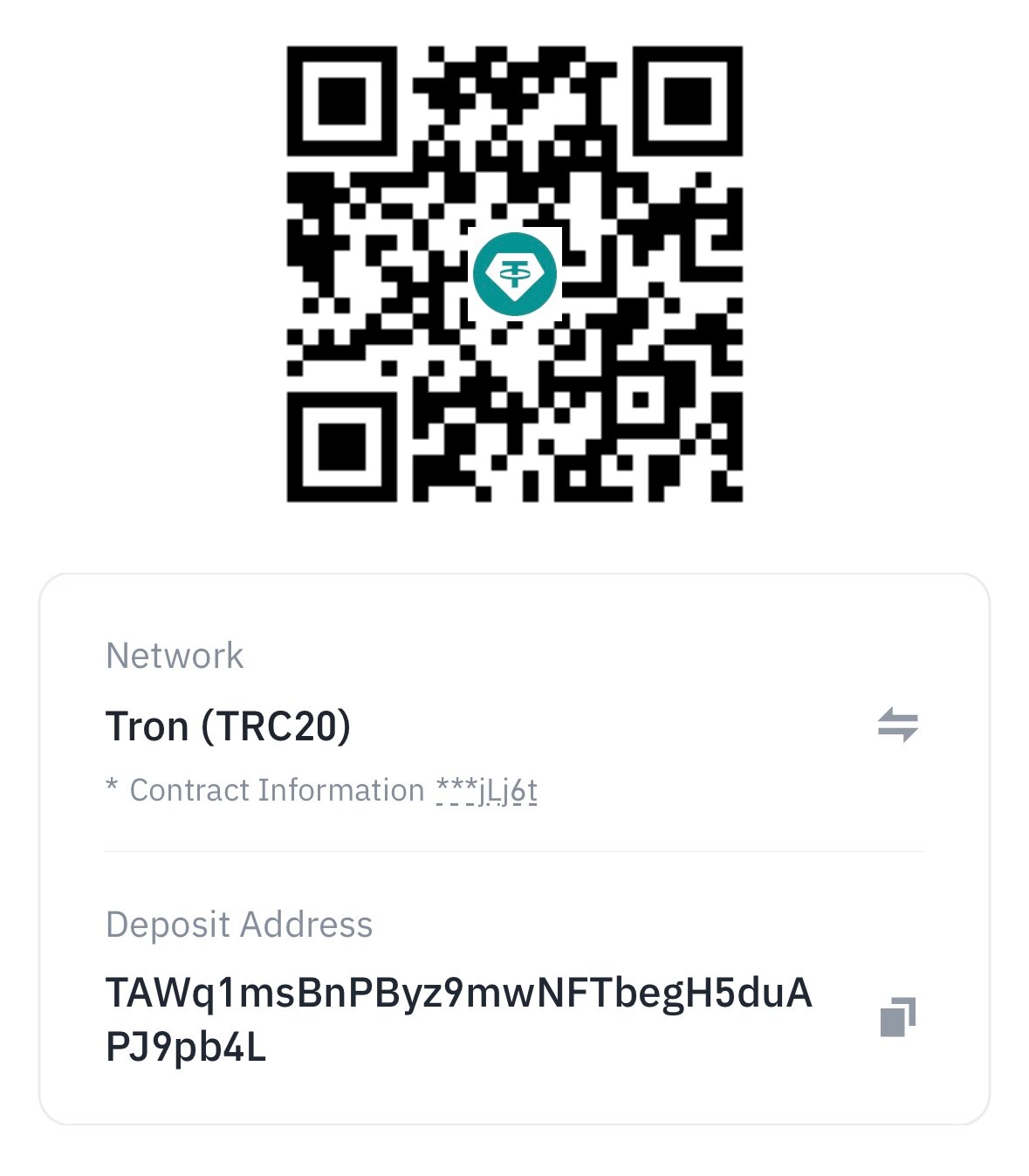Copy the deposit address
Screen dimensions: 1029x1176
pos(897,1017)
